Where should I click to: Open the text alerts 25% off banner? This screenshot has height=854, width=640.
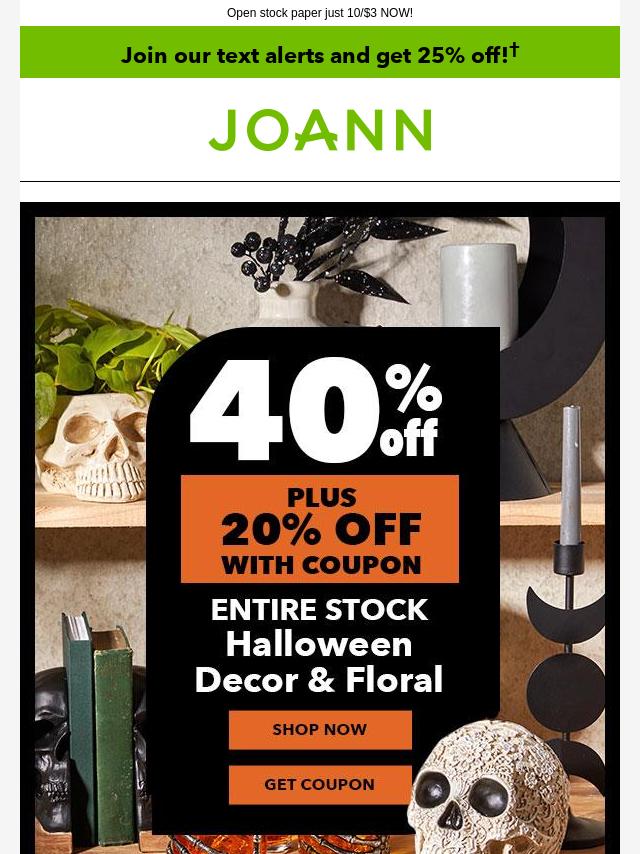coord(320,54)
